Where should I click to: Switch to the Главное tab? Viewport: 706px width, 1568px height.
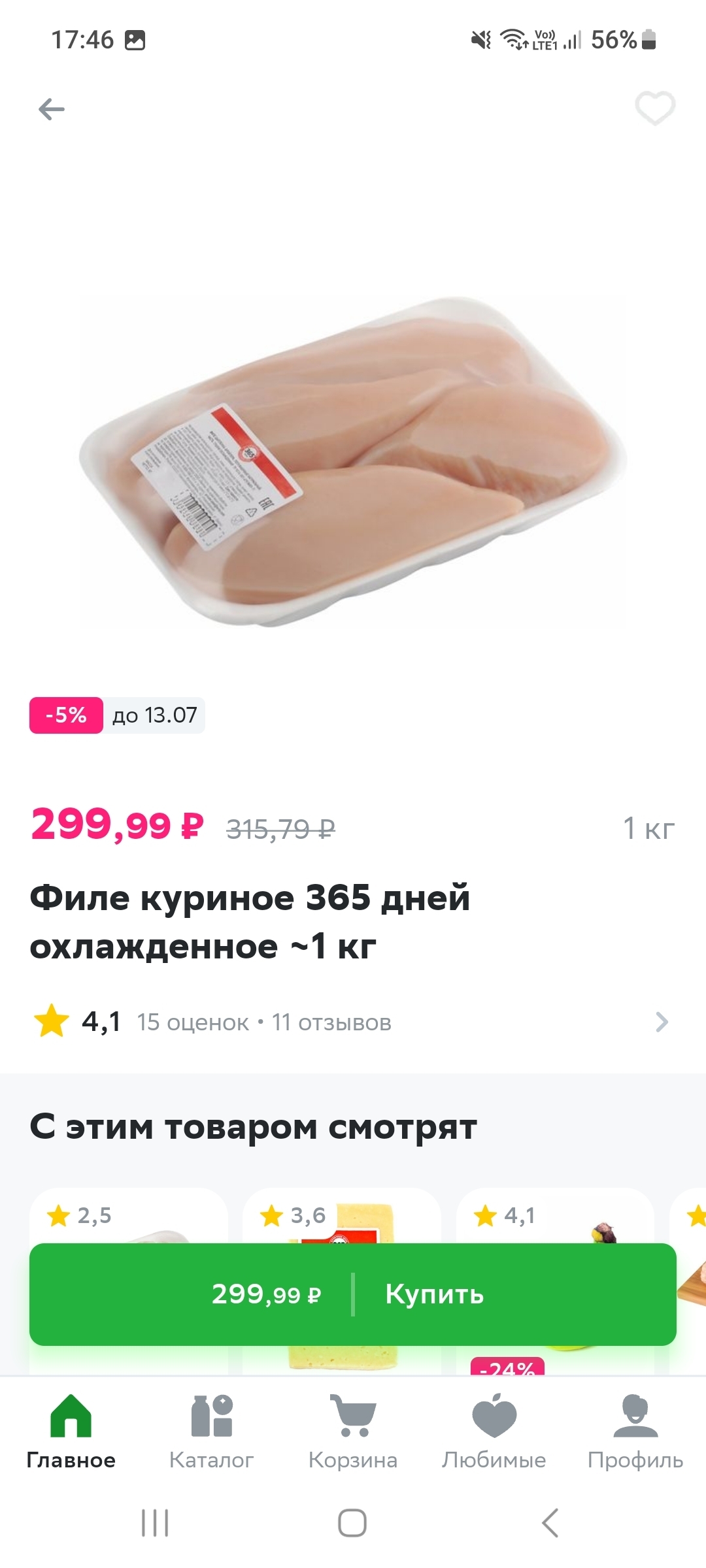coord(71,1431)
